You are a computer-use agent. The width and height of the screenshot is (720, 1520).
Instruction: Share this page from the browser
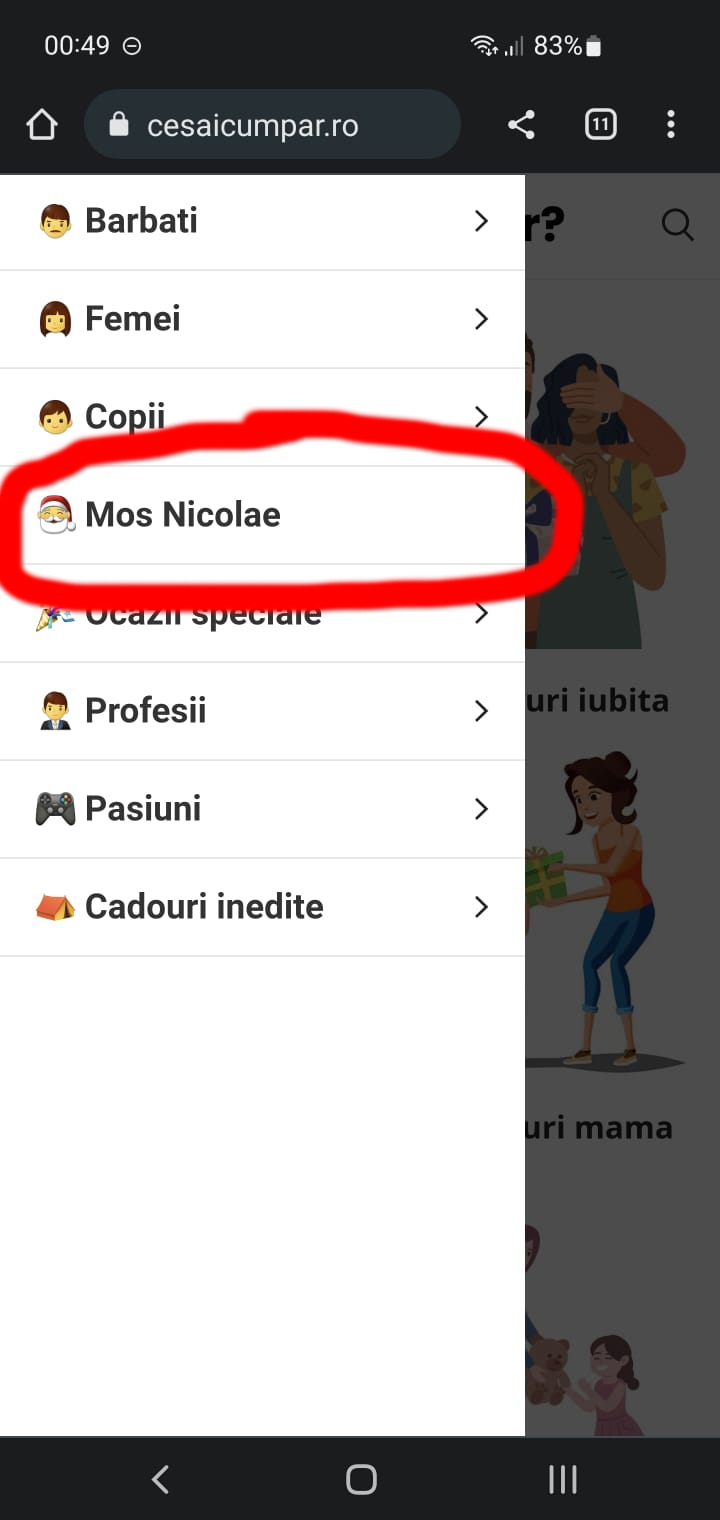[521, 125]
